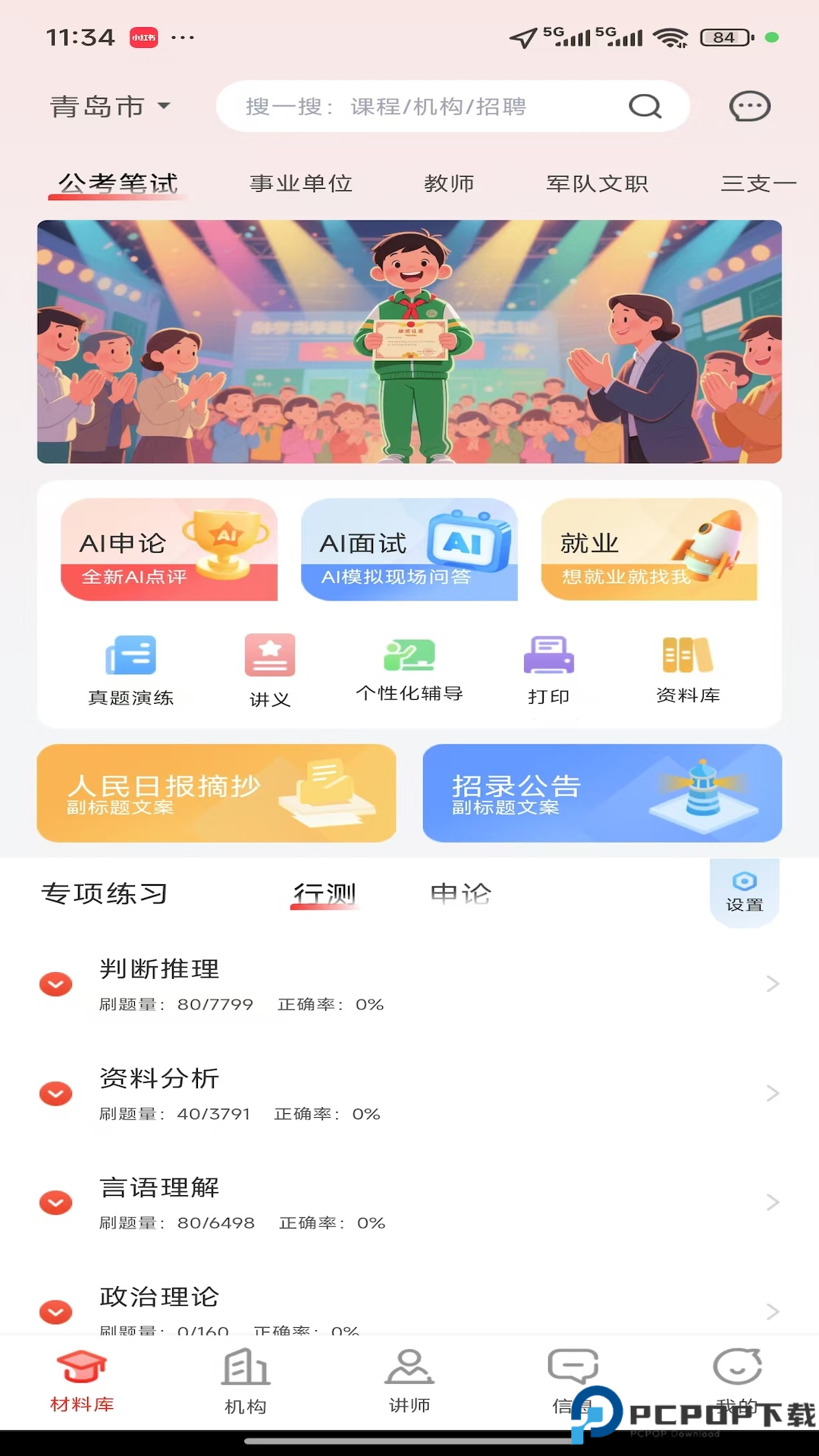
Task: Select the AI面试 mock interview icon
Action: (x=409, y=549)
